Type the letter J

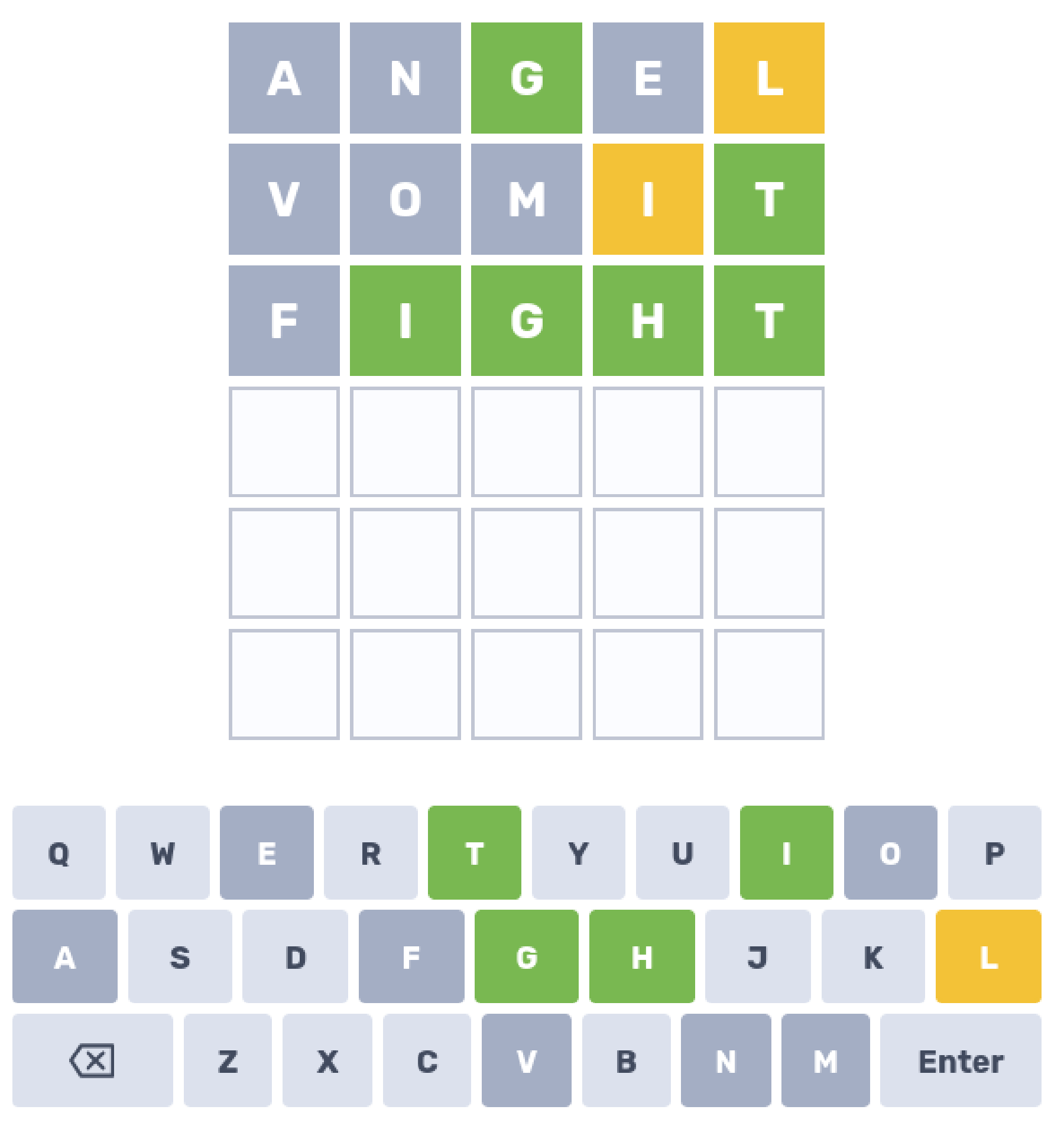pos(757,956)
